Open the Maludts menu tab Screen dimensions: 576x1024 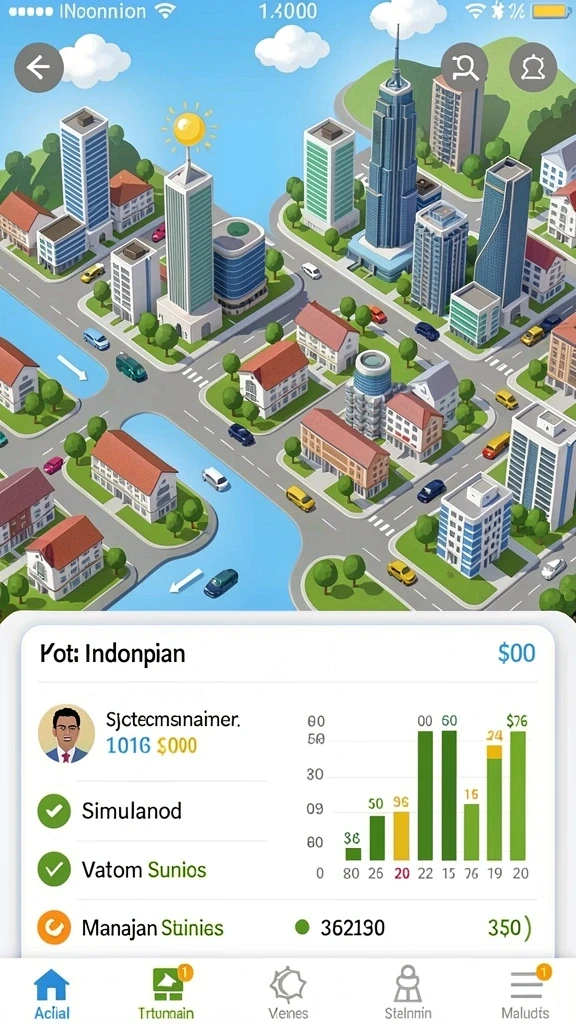pos(526,993)
